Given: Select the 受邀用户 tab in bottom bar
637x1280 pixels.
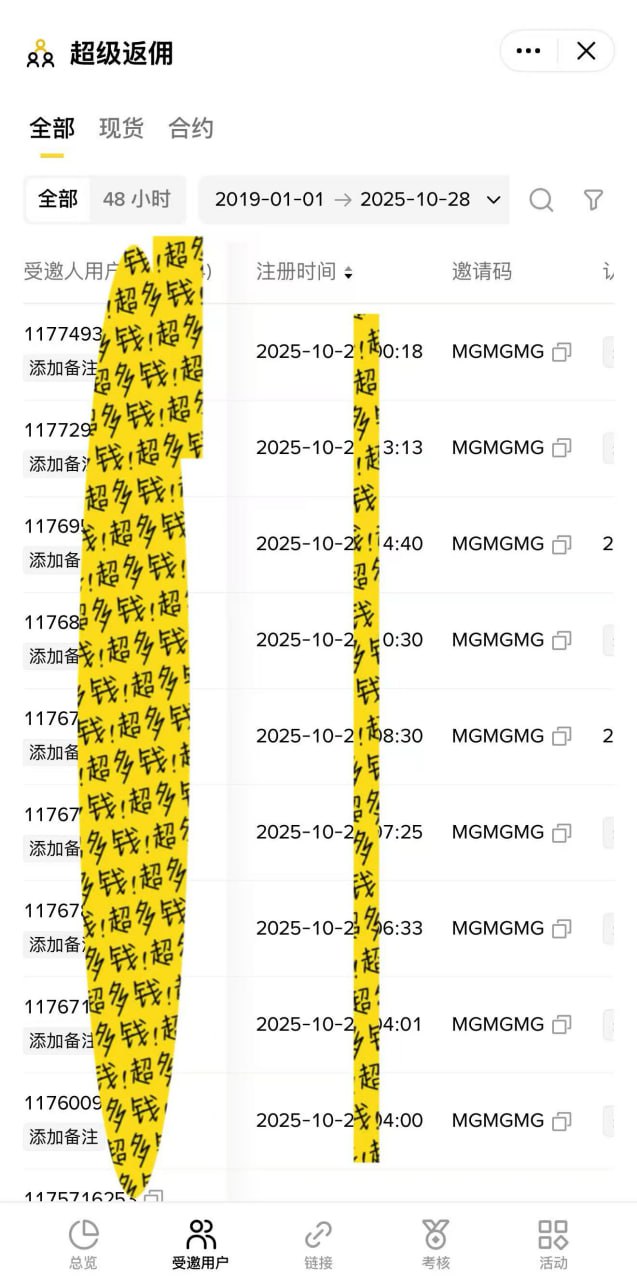Looking at the screenshot, I should pos(200,1244).
